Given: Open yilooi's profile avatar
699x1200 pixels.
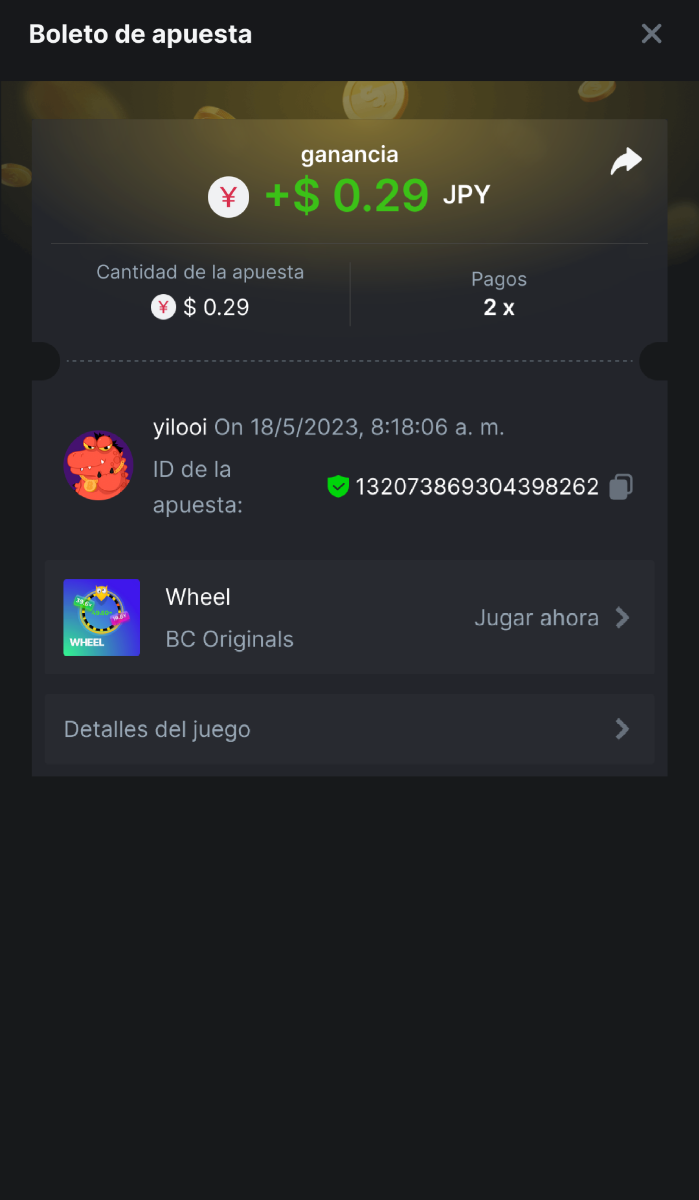Looking at the screenshot, I should (x=99, y=466).
